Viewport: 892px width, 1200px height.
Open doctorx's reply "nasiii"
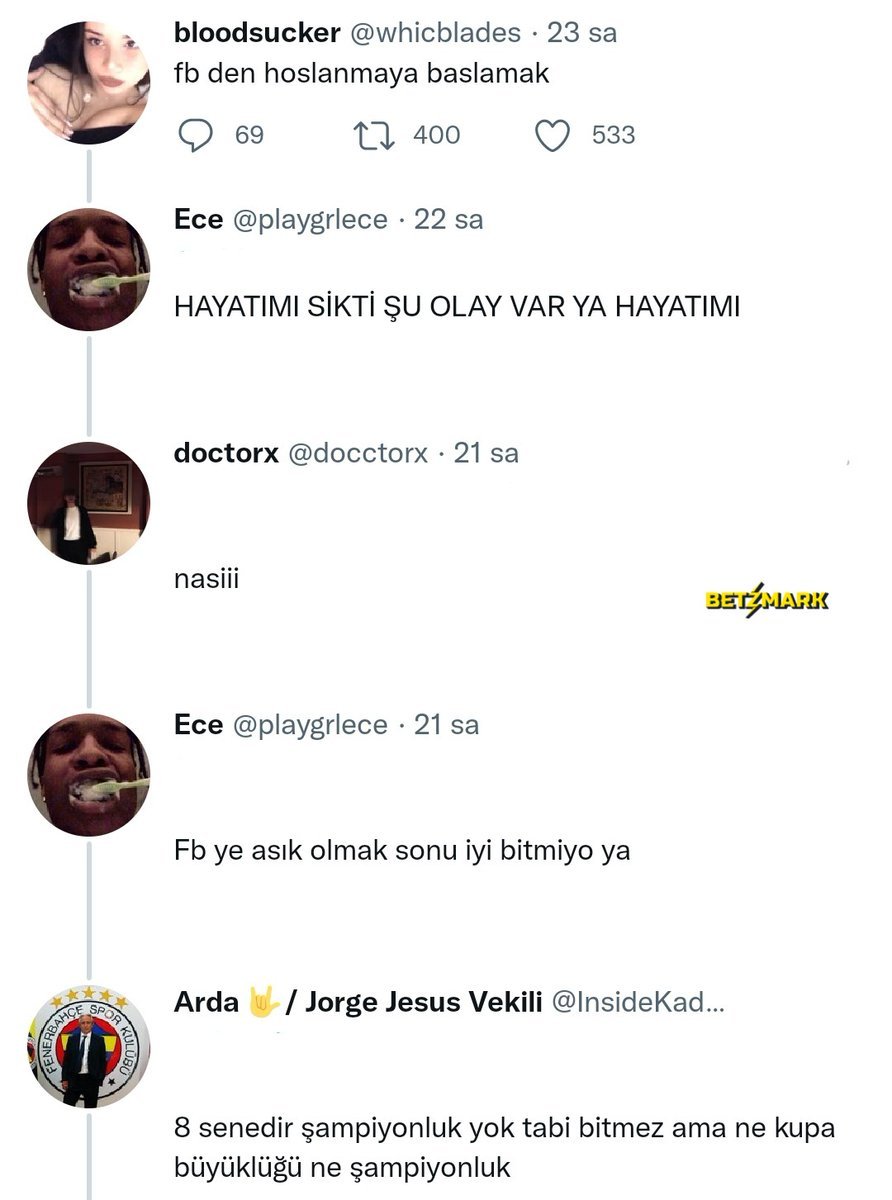(207, 580)
